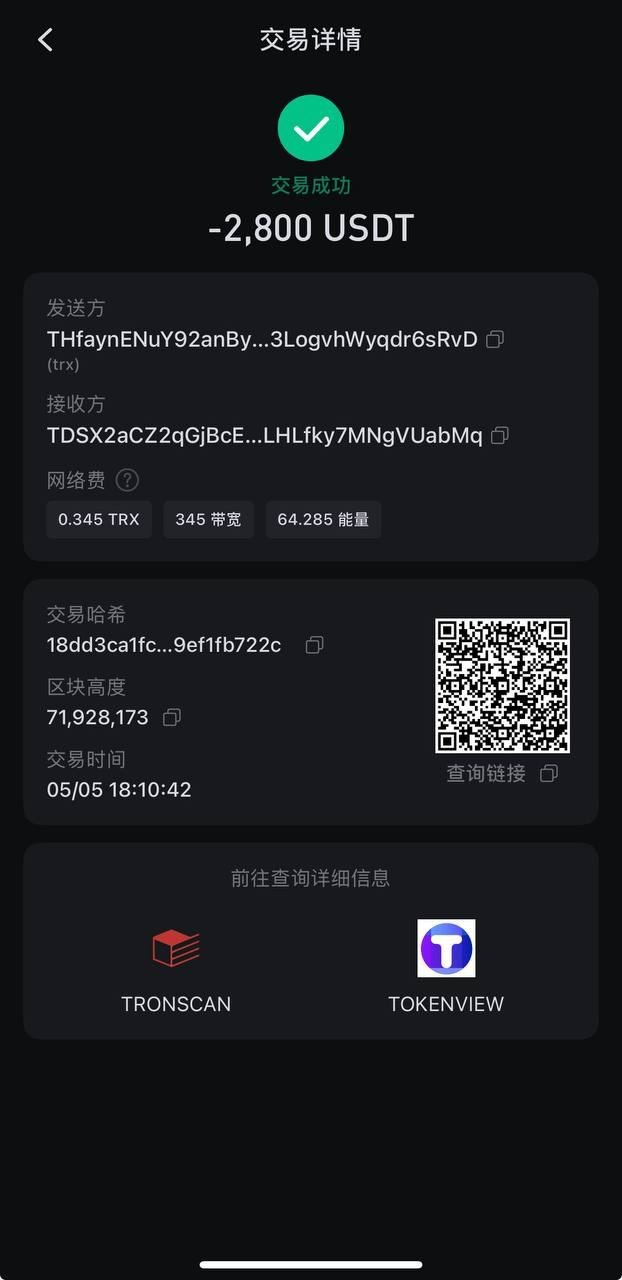Image resolution: width=622 pixels, height=1280 pixels.
Task: Open the network fee help icon
Action: pyautogui.click(x=127, y=480)
